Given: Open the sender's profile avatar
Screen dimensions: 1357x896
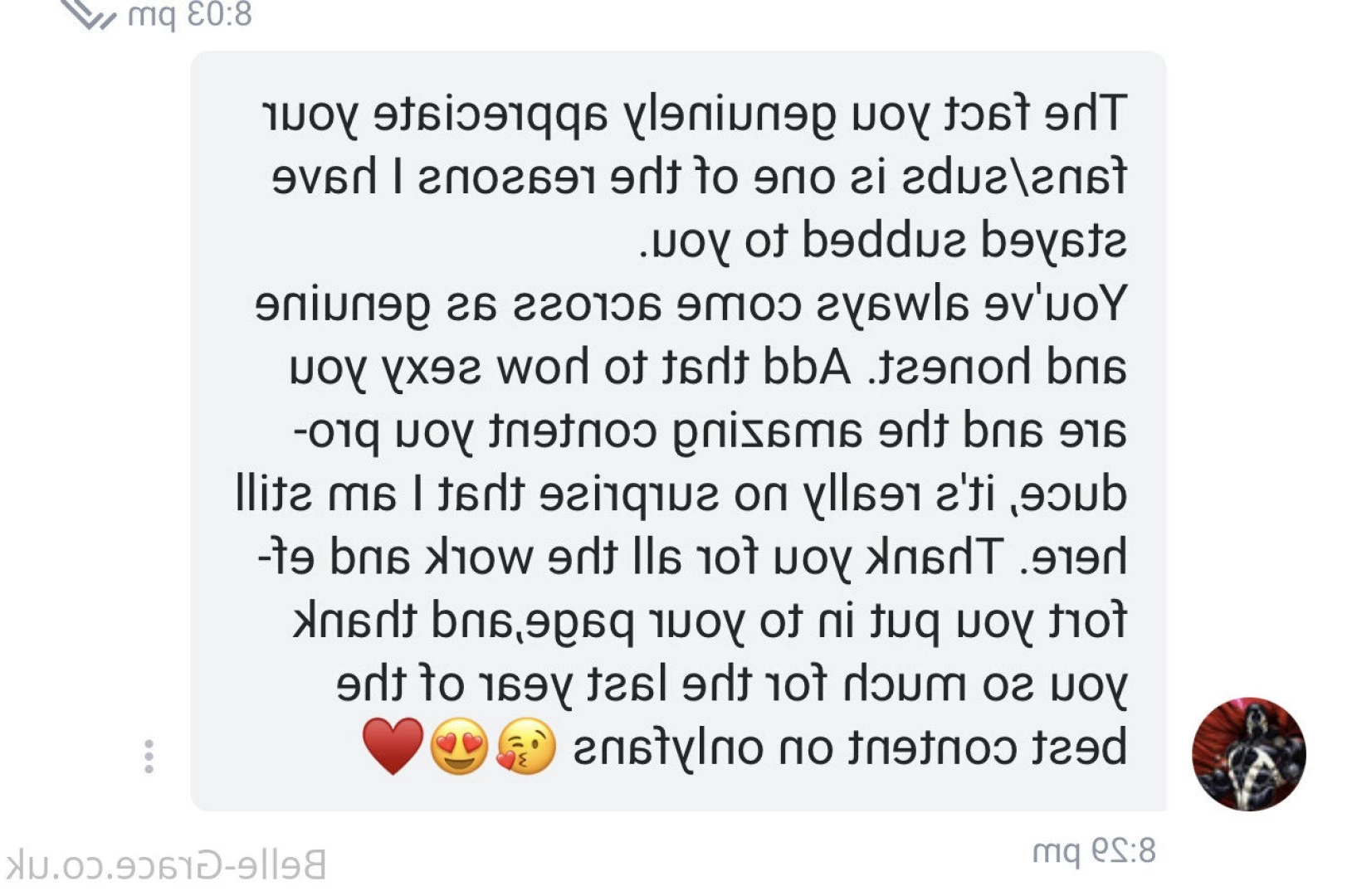Looking at the screenshot, I should click(x=1247, y=753).
